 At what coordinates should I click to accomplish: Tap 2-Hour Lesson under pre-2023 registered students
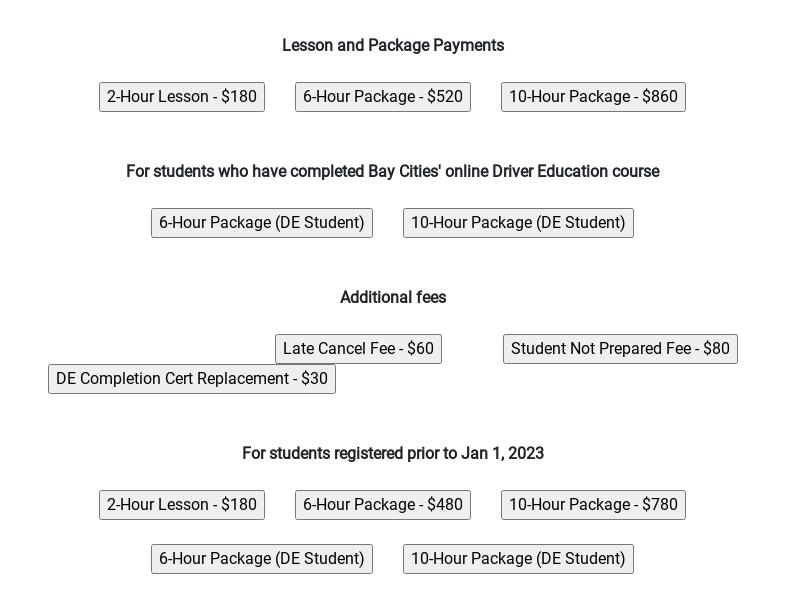point(182,504)
